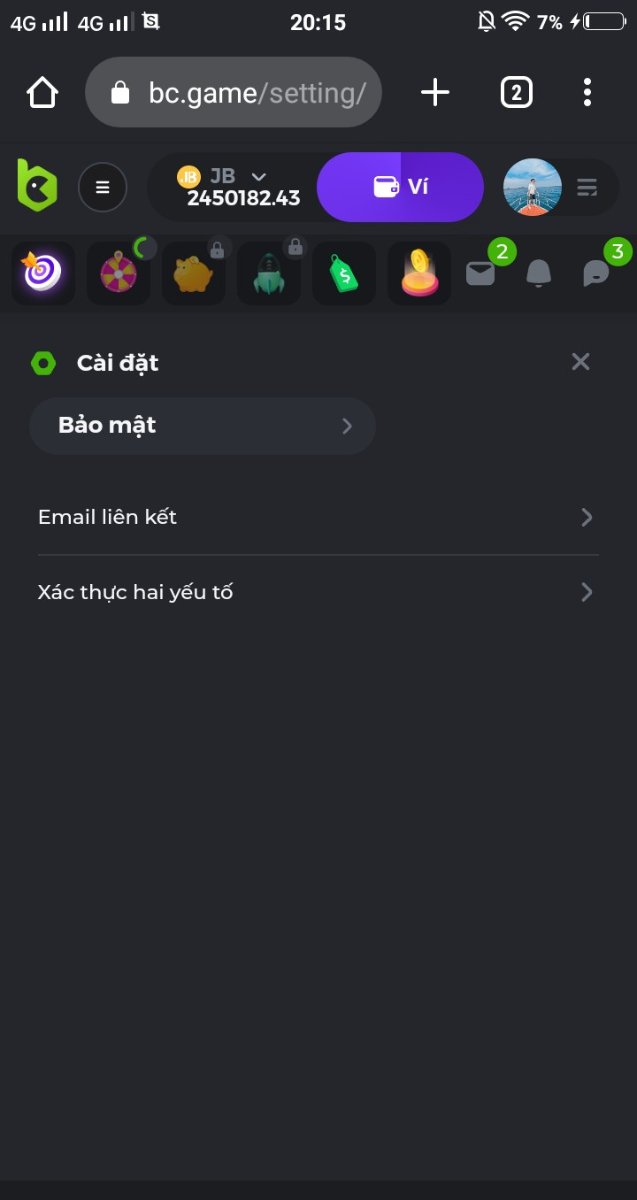Open the chat bubble with 3 unread
The width and height of the screenshot is (637, 1200).
point(596,273)
